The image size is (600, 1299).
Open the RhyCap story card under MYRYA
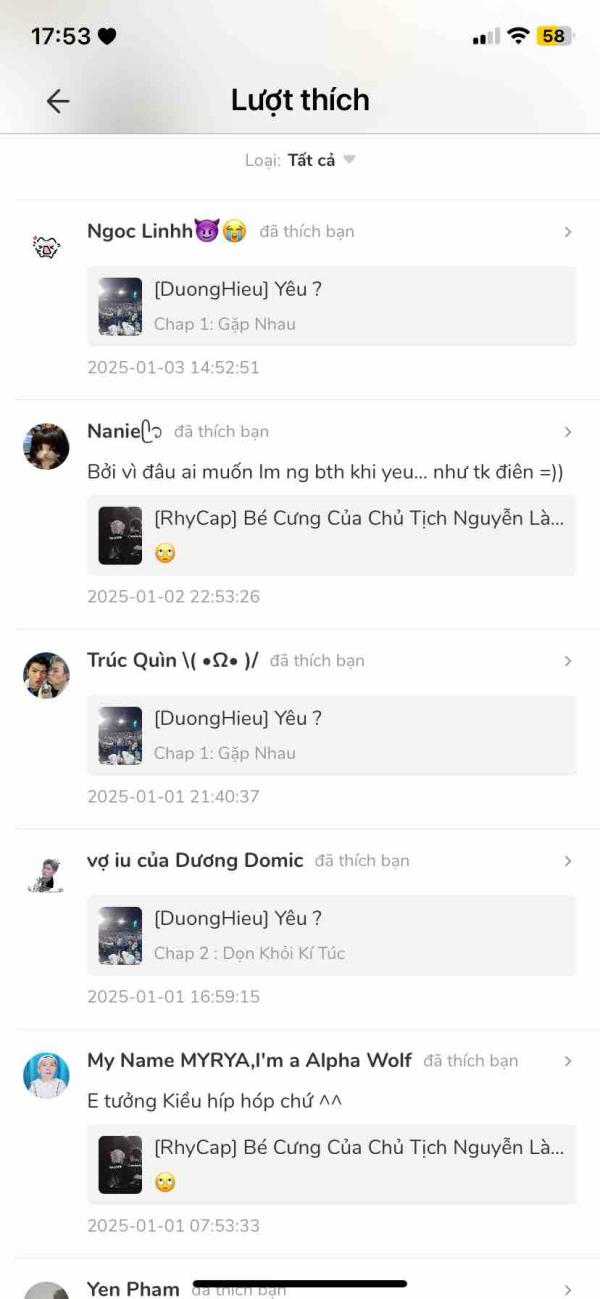coord(331,1164)
